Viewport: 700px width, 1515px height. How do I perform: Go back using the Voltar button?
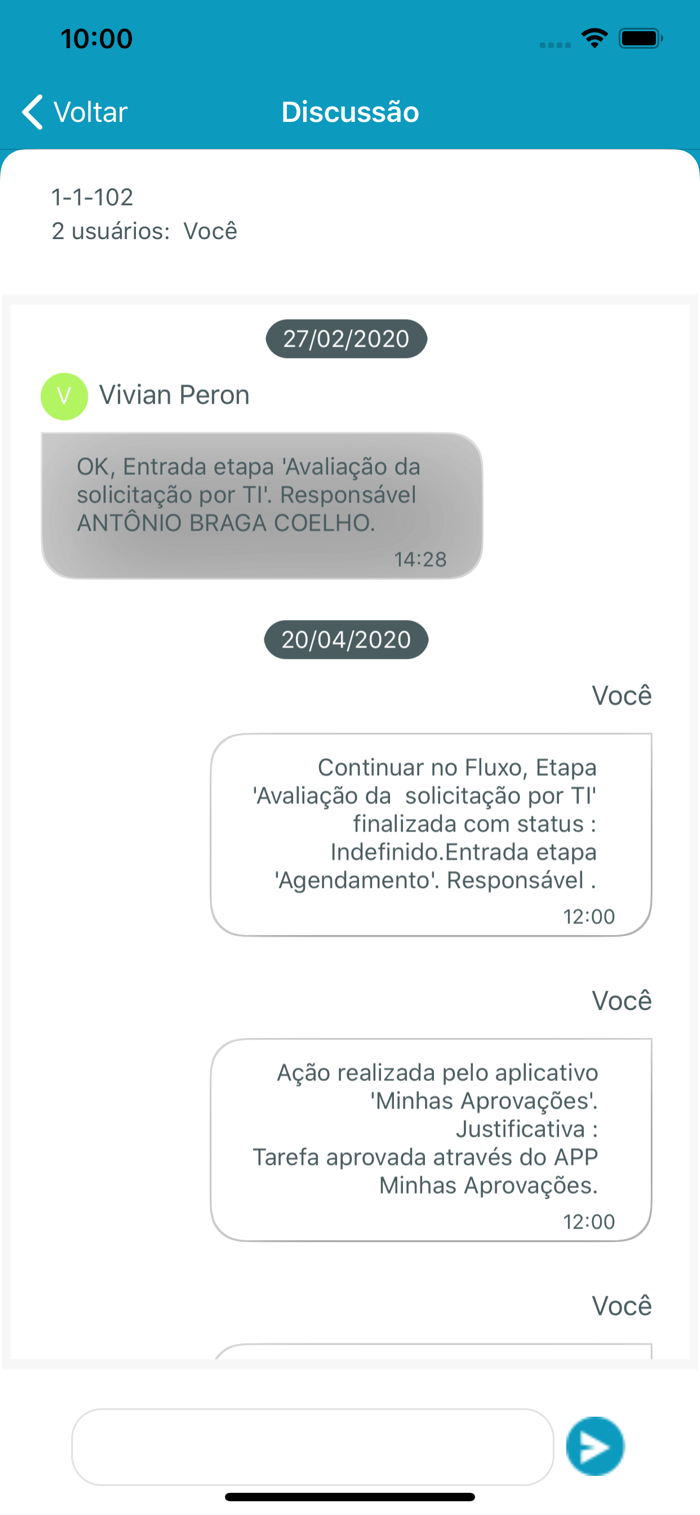75,112
